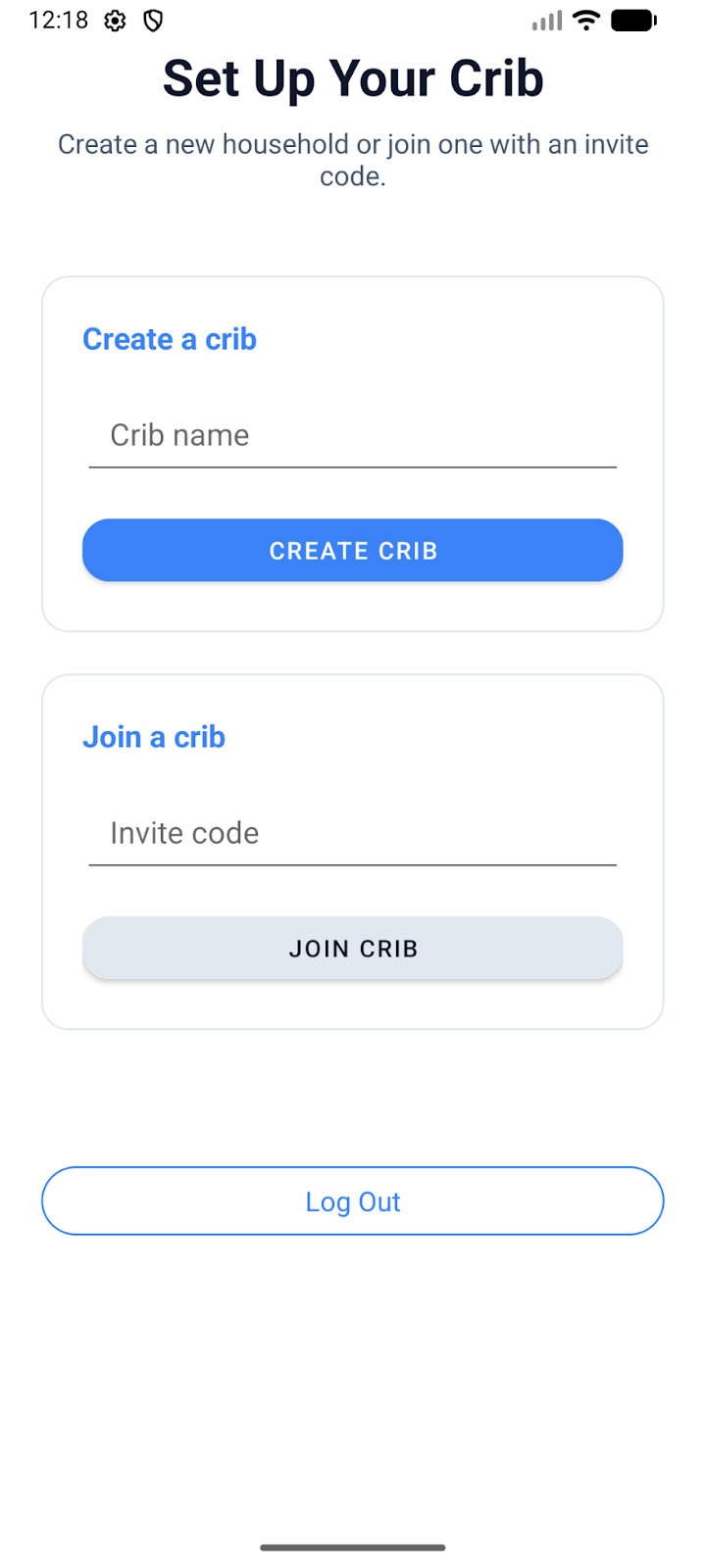This screenshot has width=706, height=1568.
Task: Tap the shield icon in the status bar
Action: (152, 20)
